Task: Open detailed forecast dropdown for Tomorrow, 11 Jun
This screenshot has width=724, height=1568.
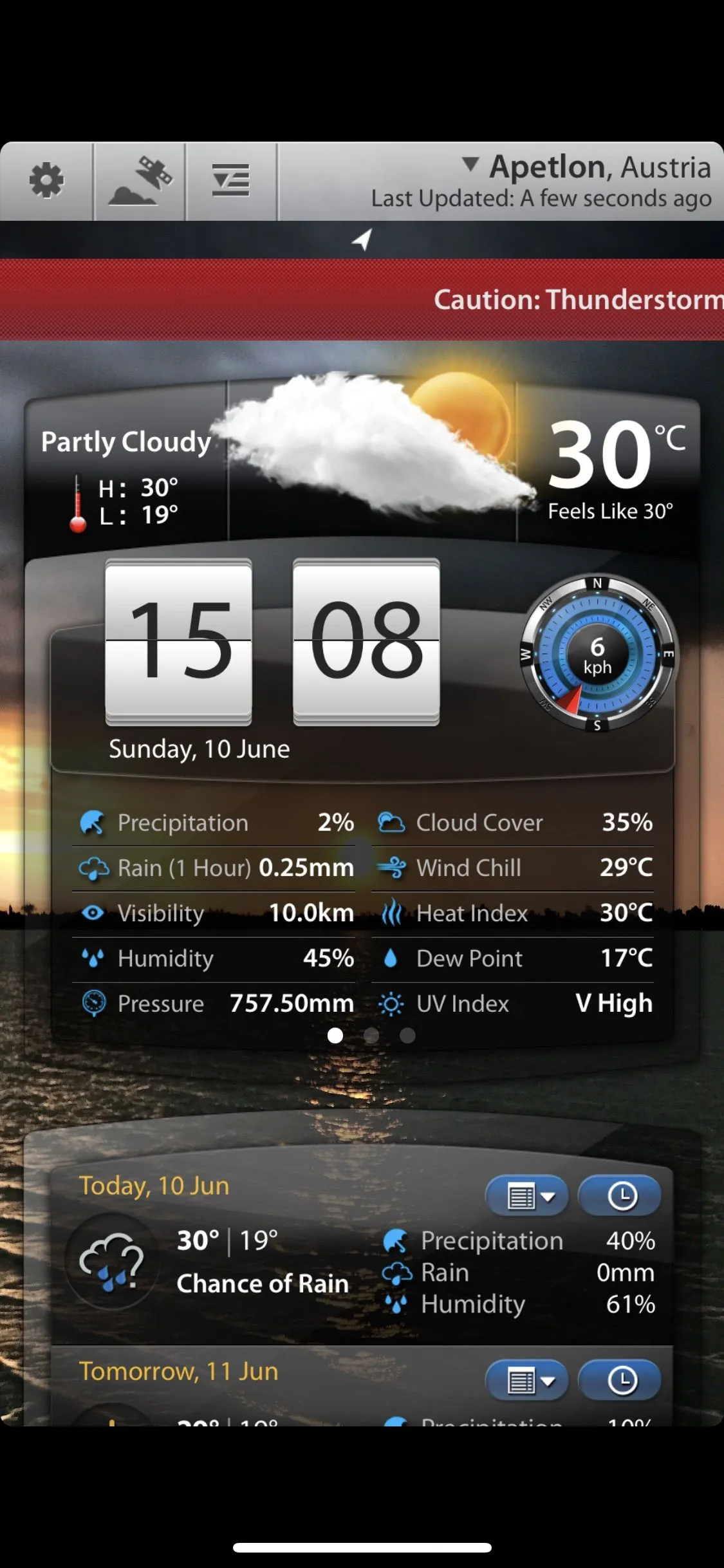Action: [527, 1381]
